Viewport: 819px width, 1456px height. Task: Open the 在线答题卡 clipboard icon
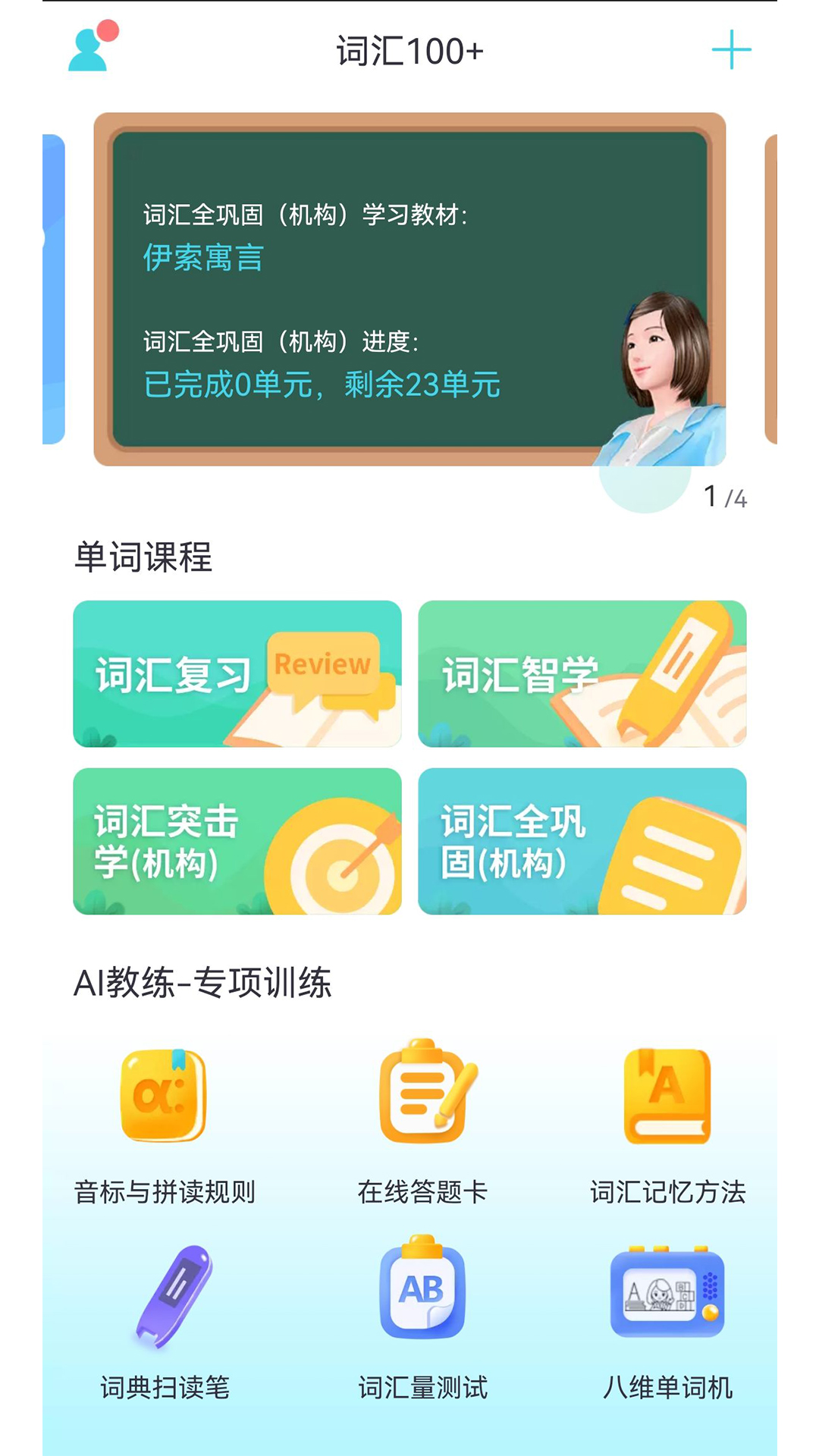[423, 1094]
